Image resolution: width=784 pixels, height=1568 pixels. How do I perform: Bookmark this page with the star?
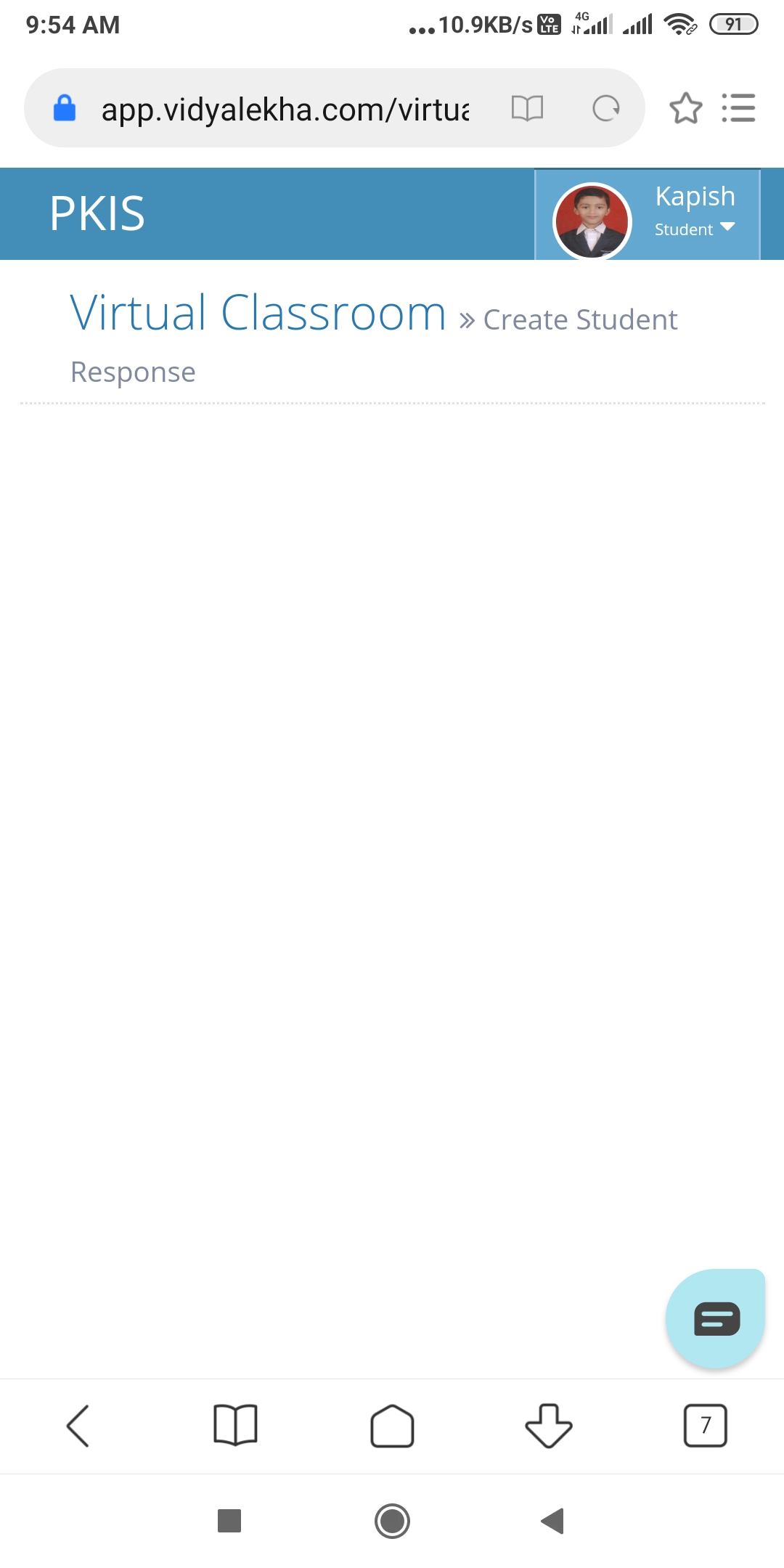click(685, 108)
